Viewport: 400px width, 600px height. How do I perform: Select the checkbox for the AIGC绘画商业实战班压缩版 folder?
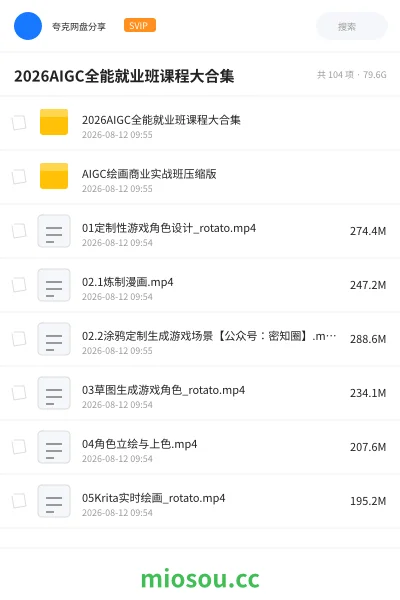[19, 177]
